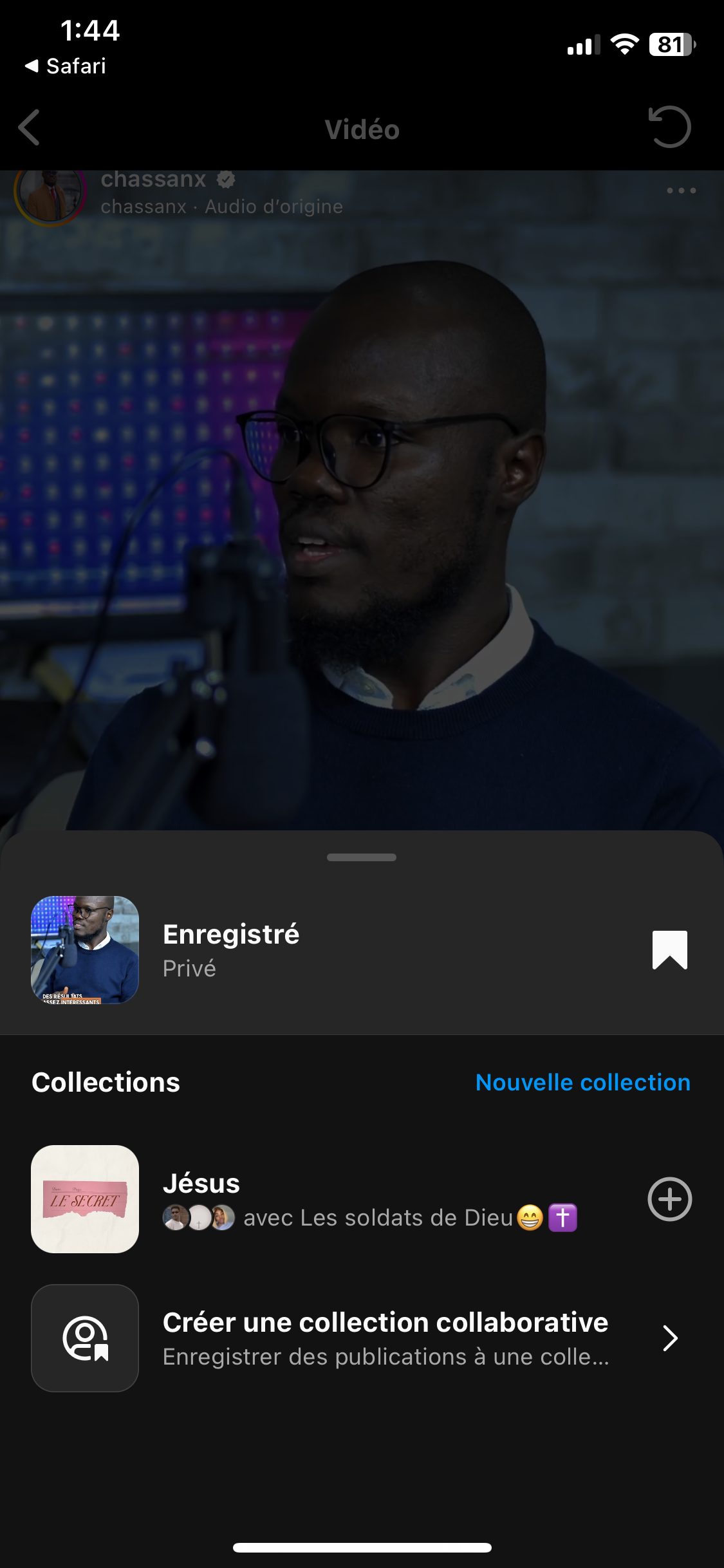Screen dimensions: 724x1568
Task: Go back from the Vidéo screen
Action: [30, 127]
